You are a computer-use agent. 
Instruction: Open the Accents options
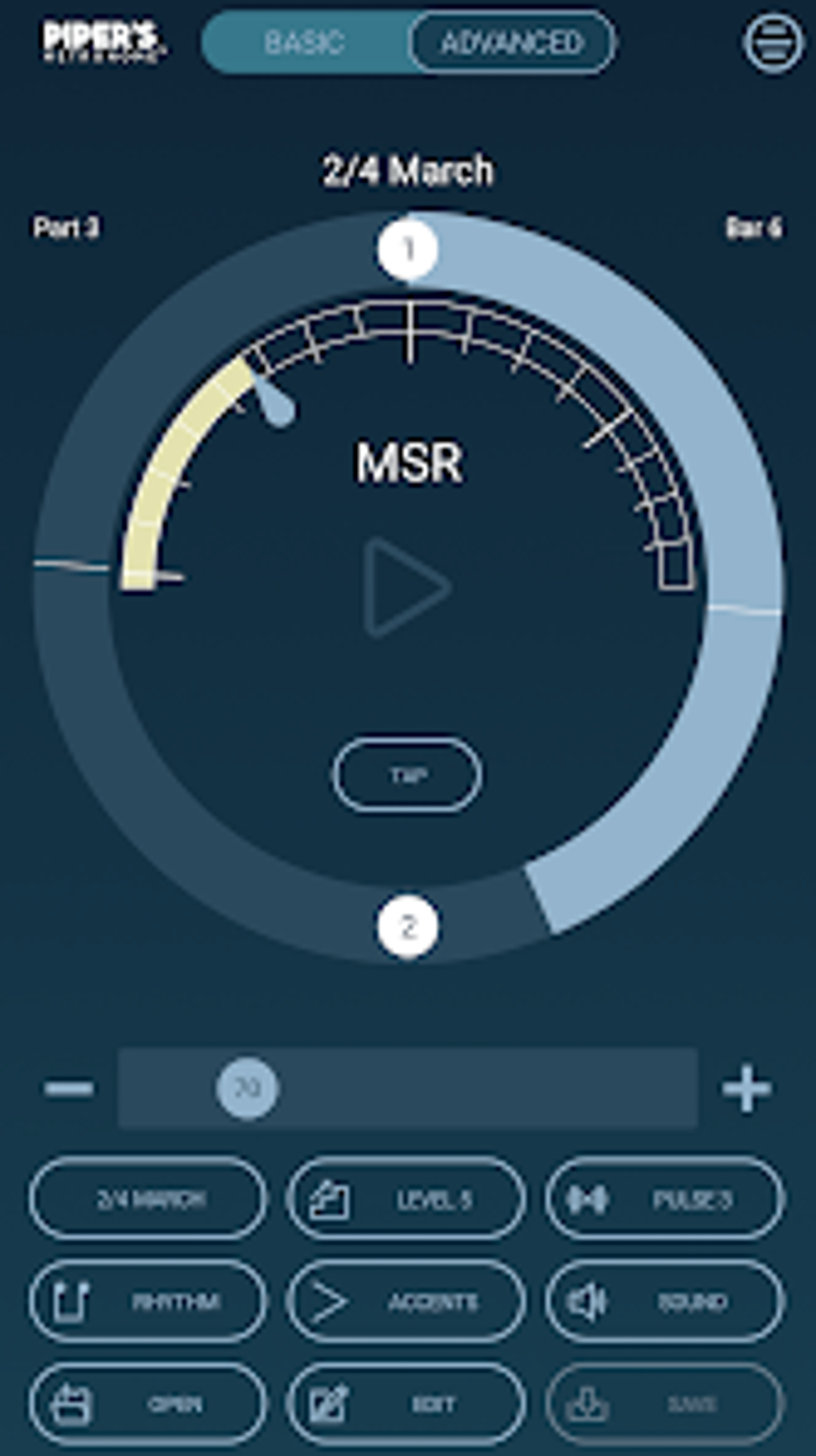(x=406, y=1302)
